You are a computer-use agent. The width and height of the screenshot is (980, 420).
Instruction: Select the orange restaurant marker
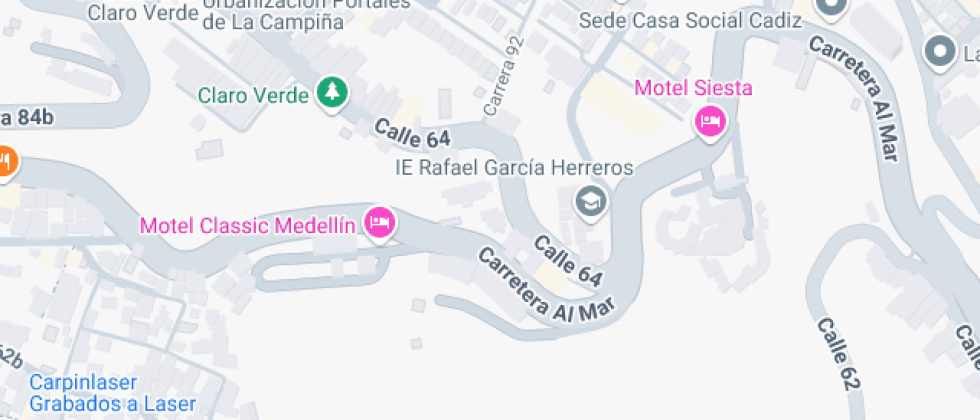(x=5, y=160)
